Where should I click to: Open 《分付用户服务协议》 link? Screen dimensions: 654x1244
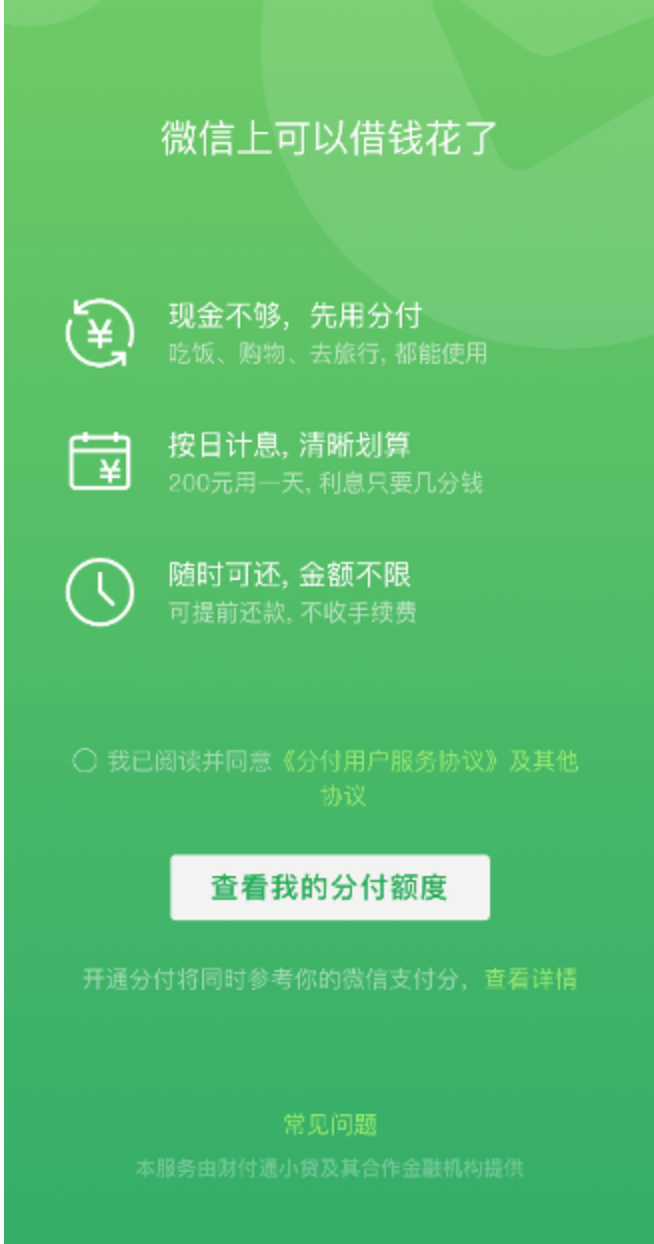tap(388, 761)
